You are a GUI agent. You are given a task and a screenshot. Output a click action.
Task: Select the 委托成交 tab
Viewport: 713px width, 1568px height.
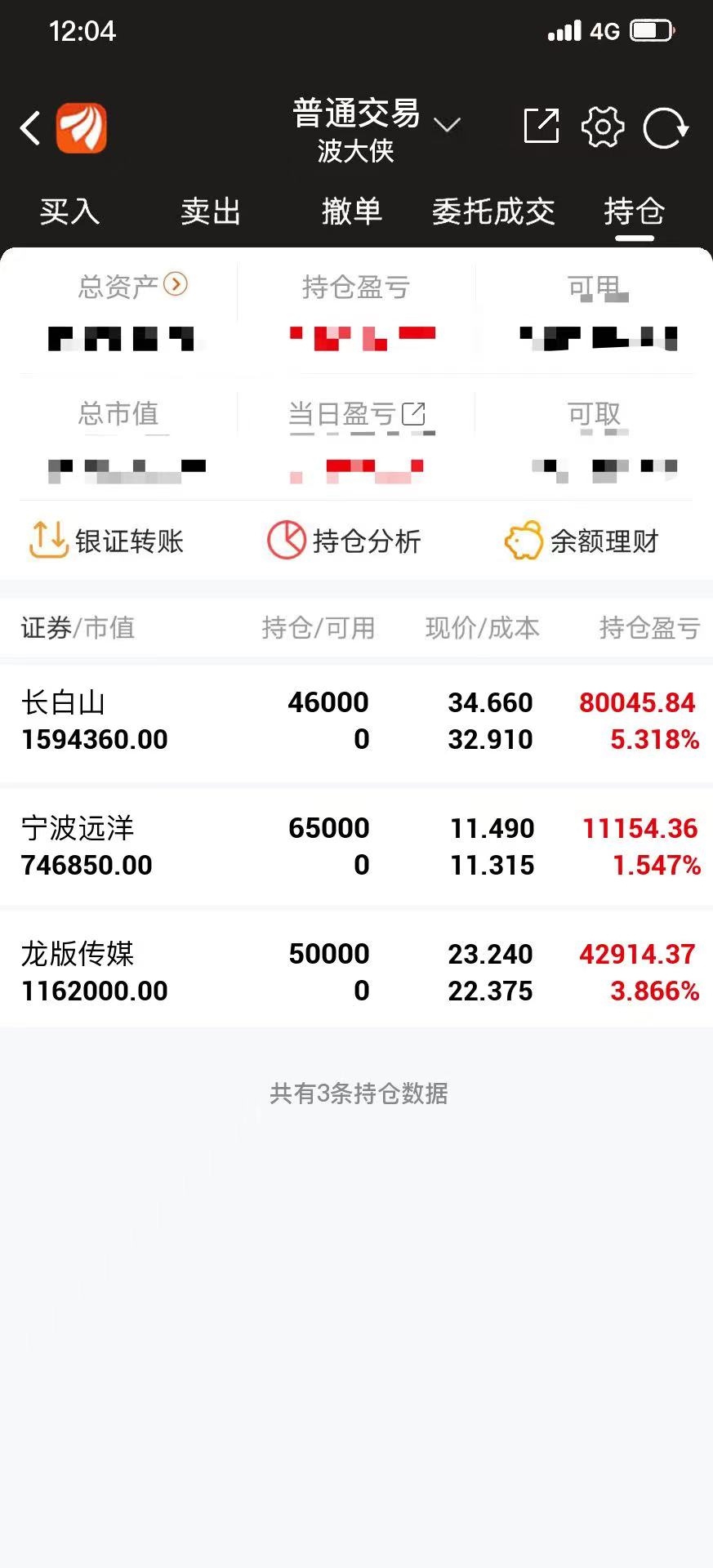coord(493,212)
